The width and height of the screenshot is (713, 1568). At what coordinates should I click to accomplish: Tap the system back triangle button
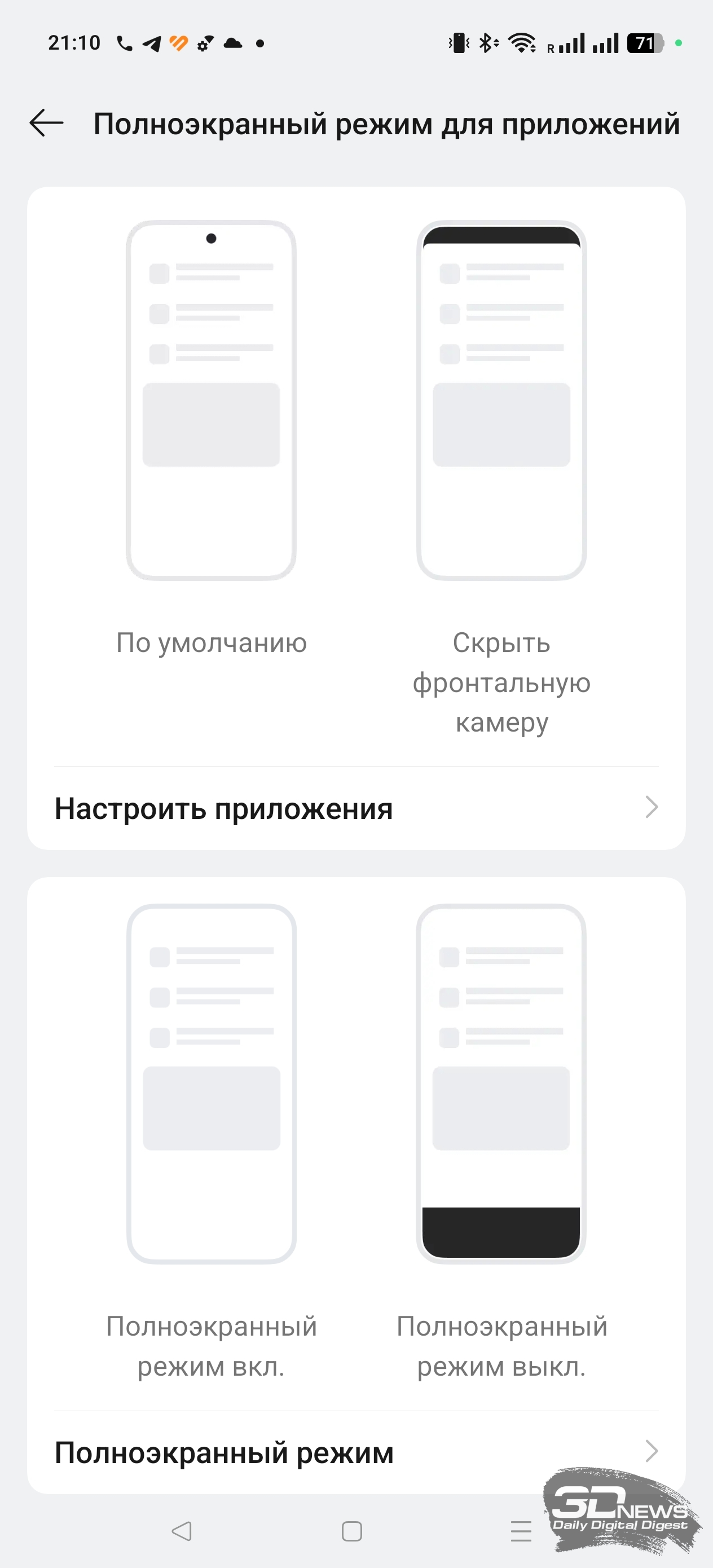[182, 1531]
